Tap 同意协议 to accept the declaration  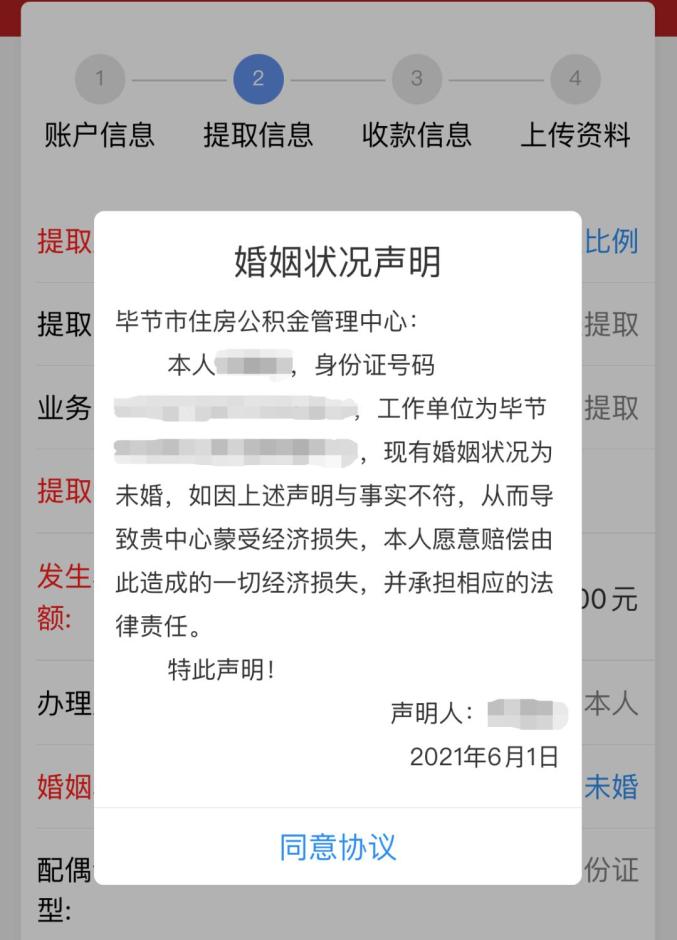coord(338,847)
